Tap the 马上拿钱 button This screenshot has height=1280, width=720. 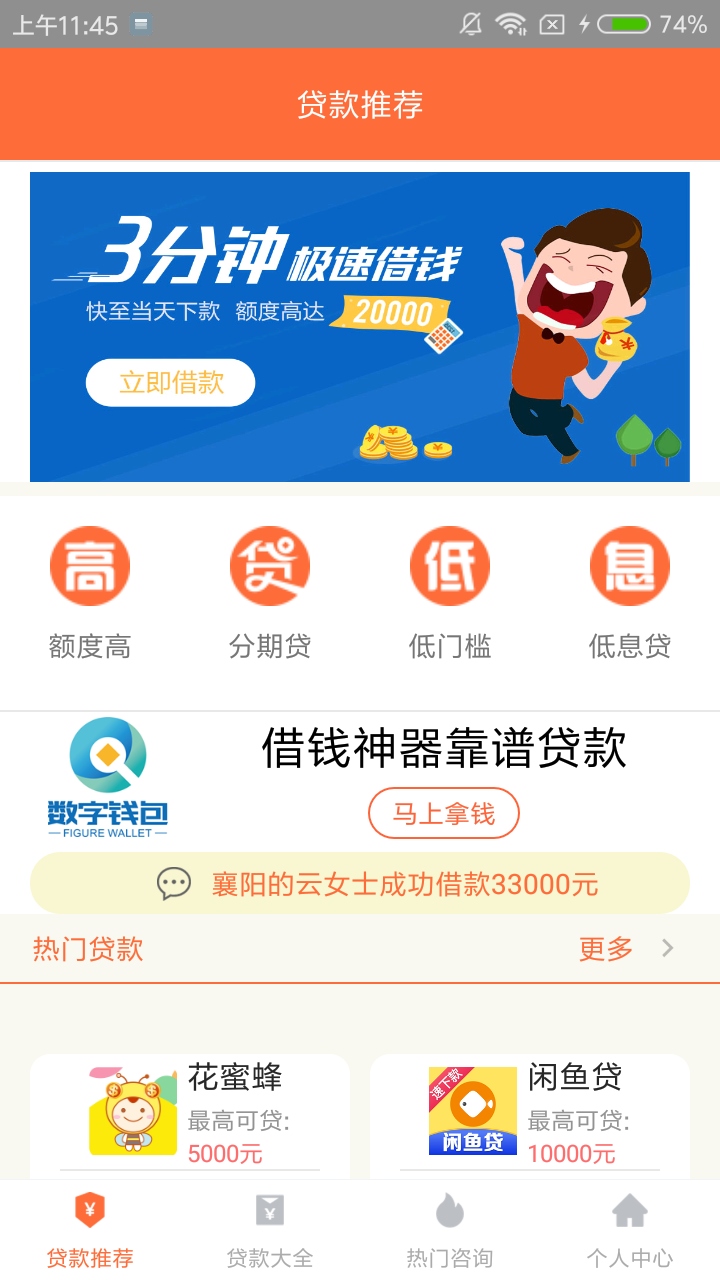[444, 813]
